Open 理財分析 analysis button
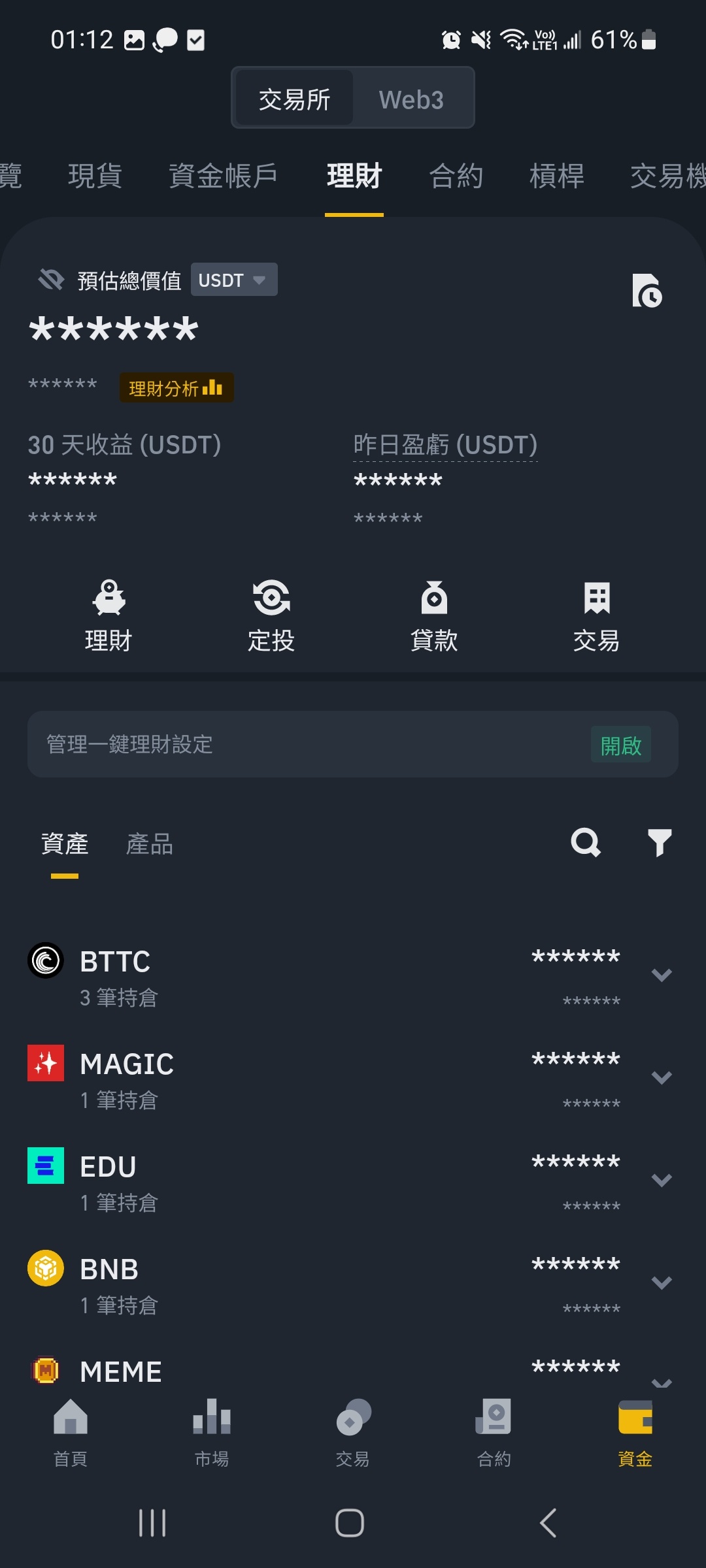Image resolution: width=706 pixels, height=1568 pixels. pyautogui.click(x=176, y=388)
